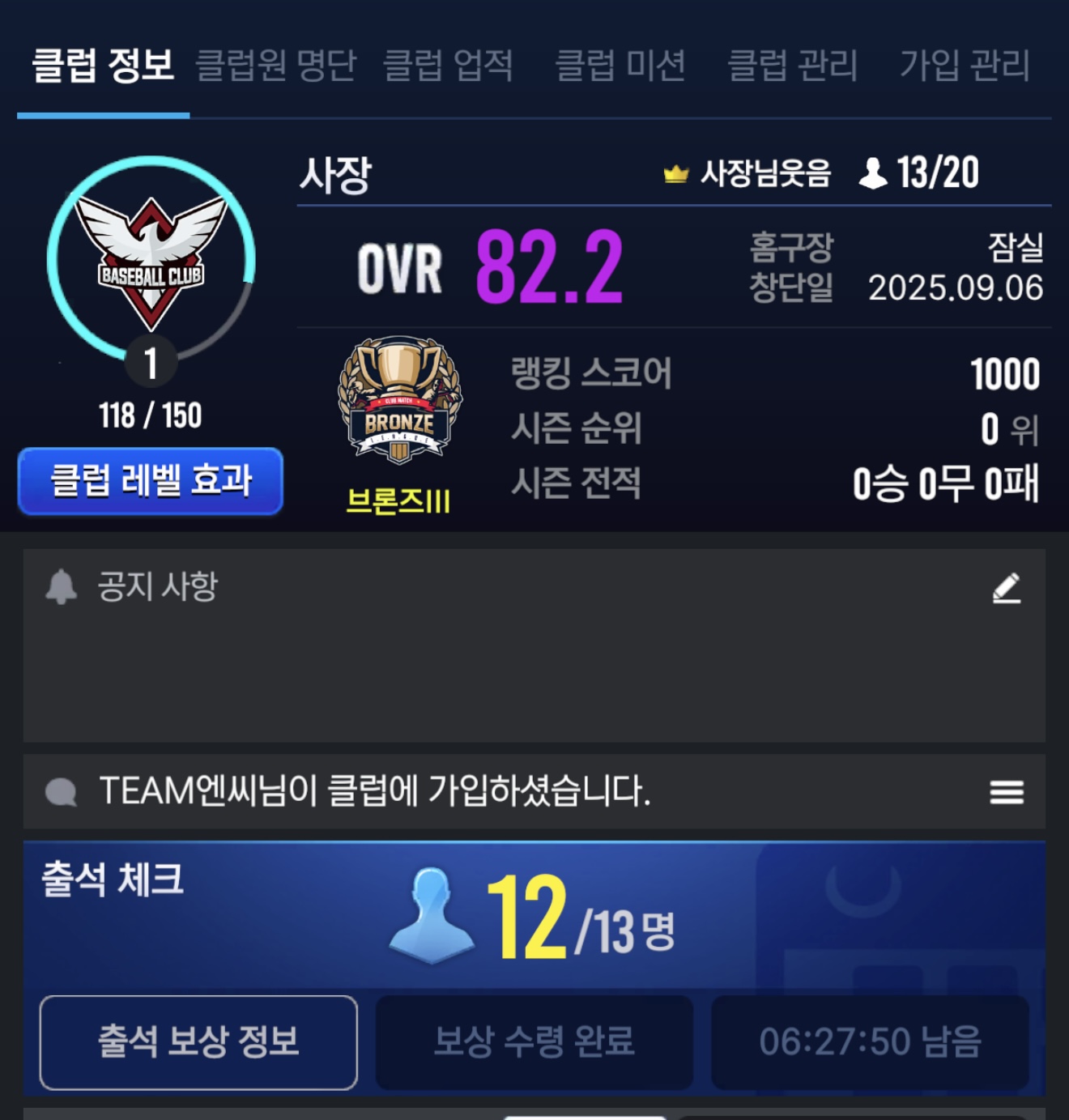Tap the 클럽 레벨 효과 button
Image resolution: width=1069 pixels, height=1120 pixels.
point(151,481)
